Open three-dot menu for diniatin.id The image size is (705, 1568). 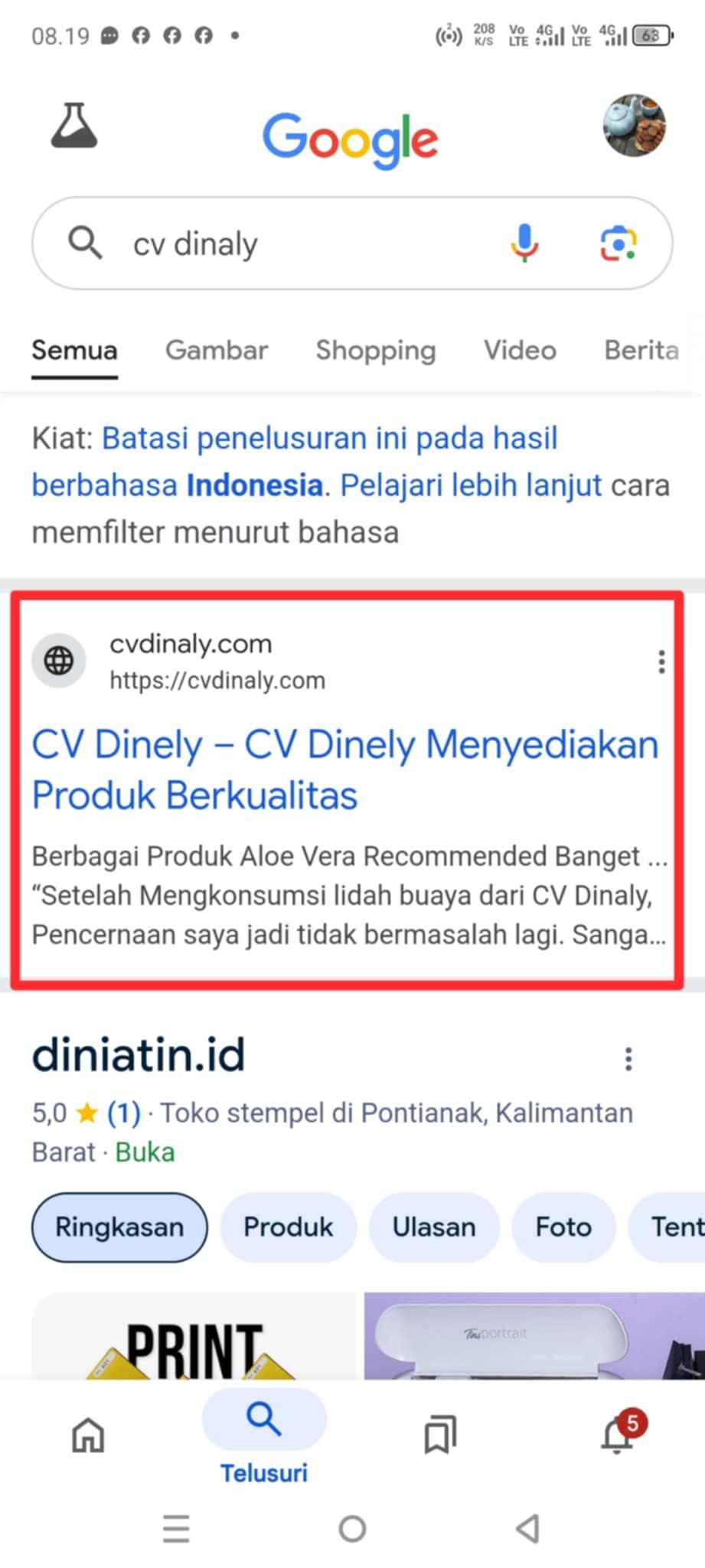point(628,1057)
